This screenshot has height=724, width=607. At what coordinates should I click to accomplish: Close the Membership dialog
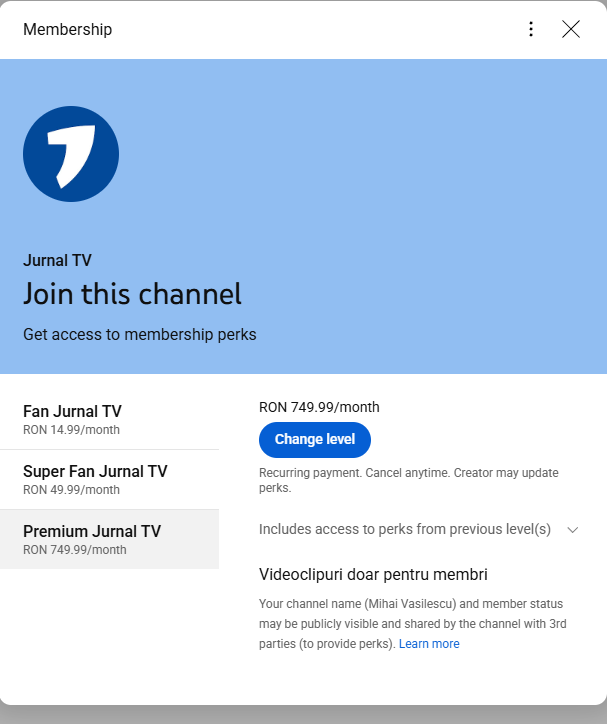(571, 29)
